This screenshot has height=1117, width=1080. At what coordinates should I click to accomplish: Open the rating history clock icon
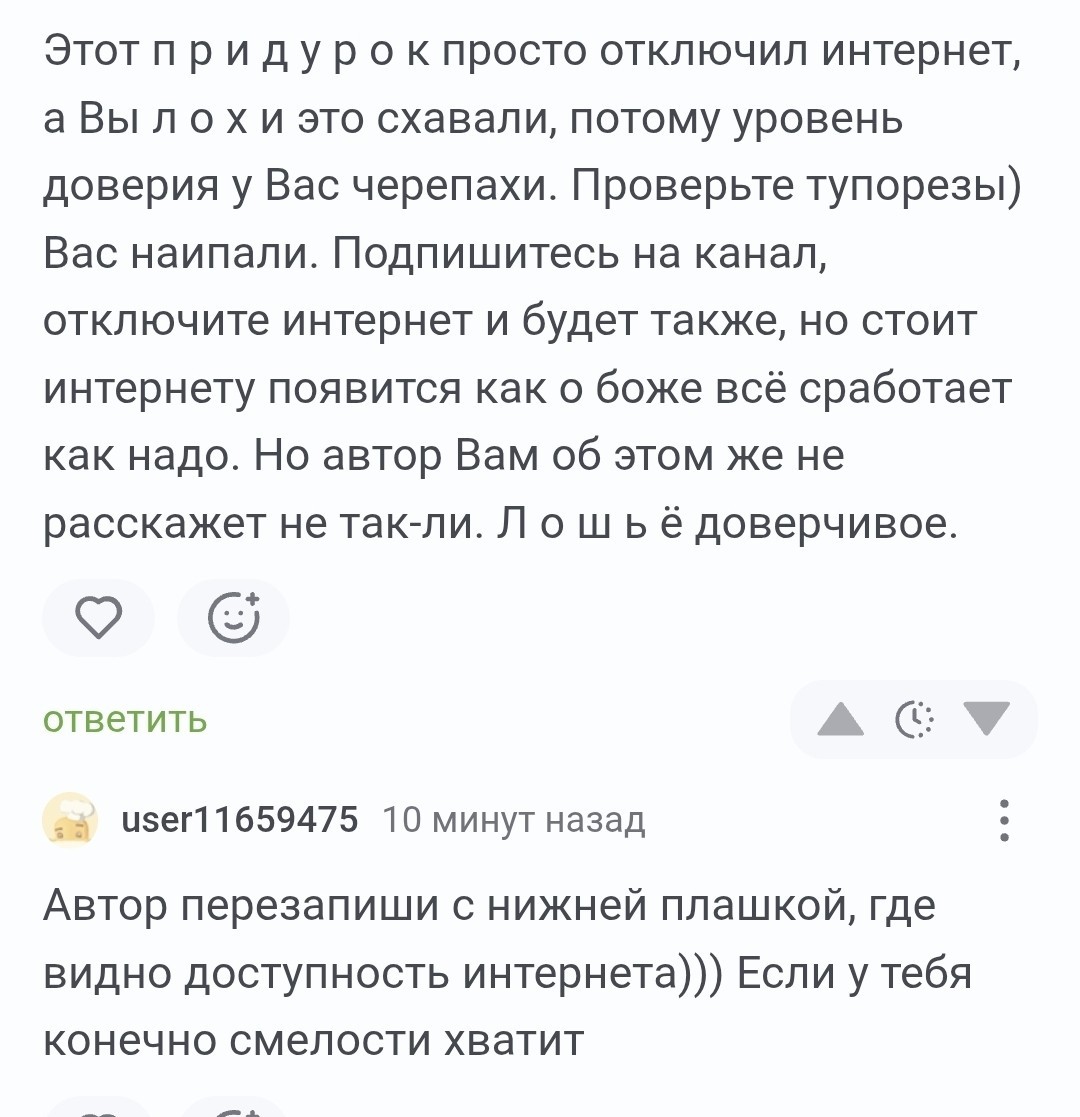913,719
